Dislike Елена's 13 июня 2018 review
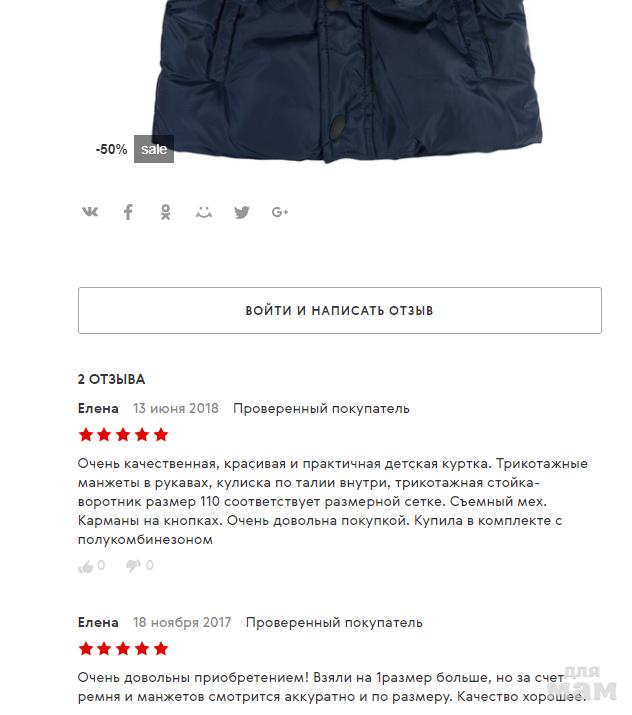This screenshot has height=715, width=632. [x=133, y=566]
